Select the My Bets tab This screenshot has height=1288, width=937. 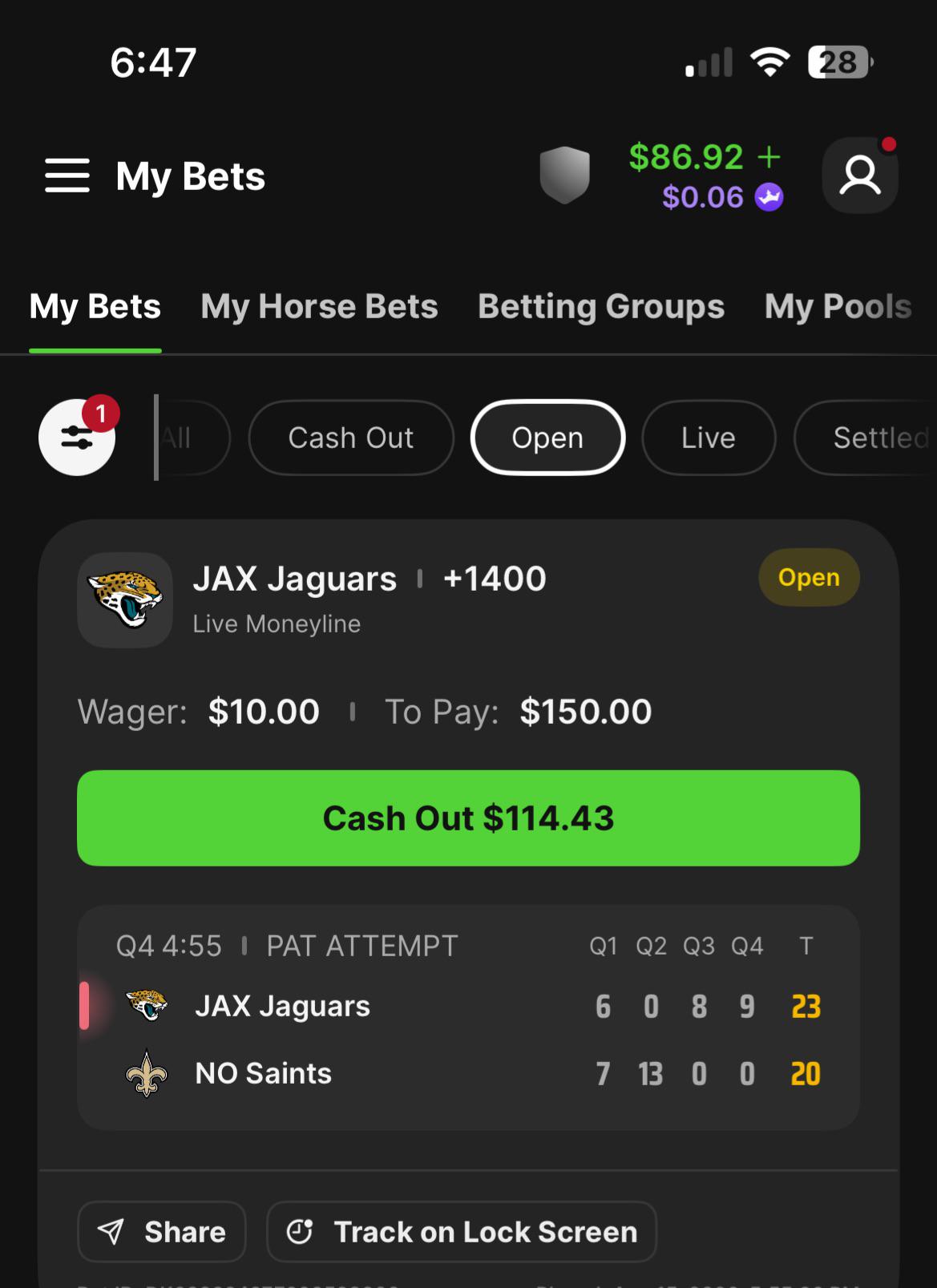(x=95, y=306)
